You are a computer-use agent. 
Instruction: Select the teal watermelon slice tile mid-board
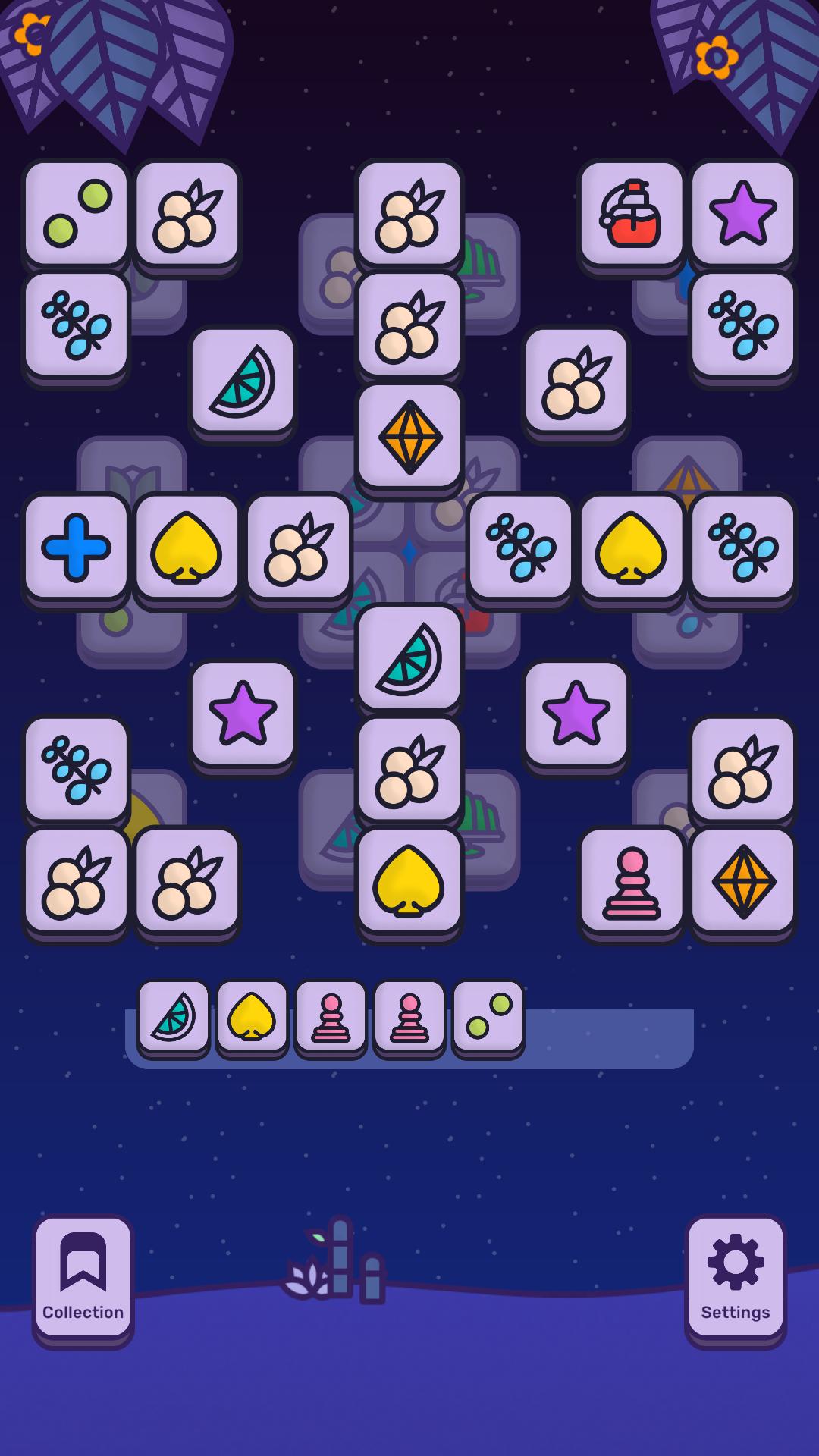click(x=410, y=660)
